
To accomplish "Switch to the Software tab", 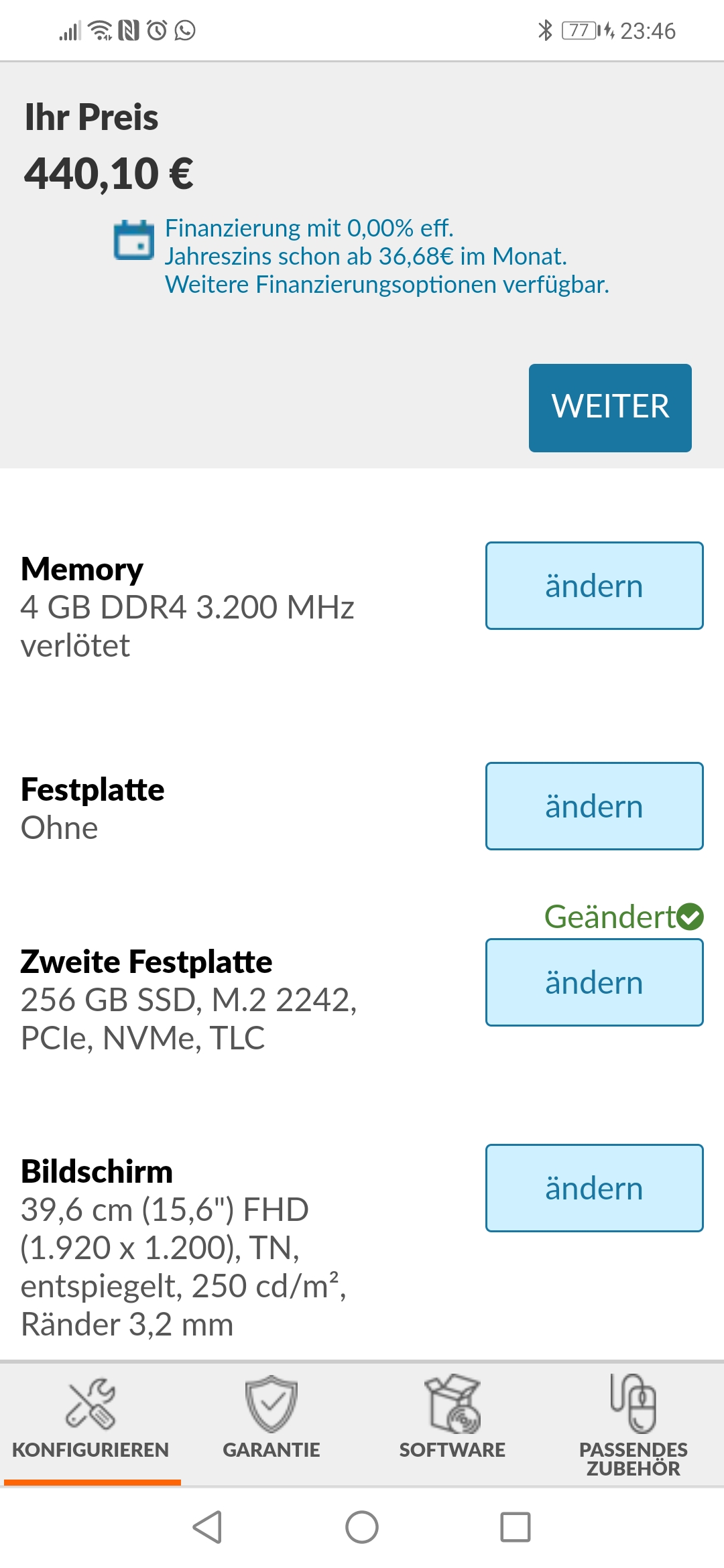I will 452,1420.
